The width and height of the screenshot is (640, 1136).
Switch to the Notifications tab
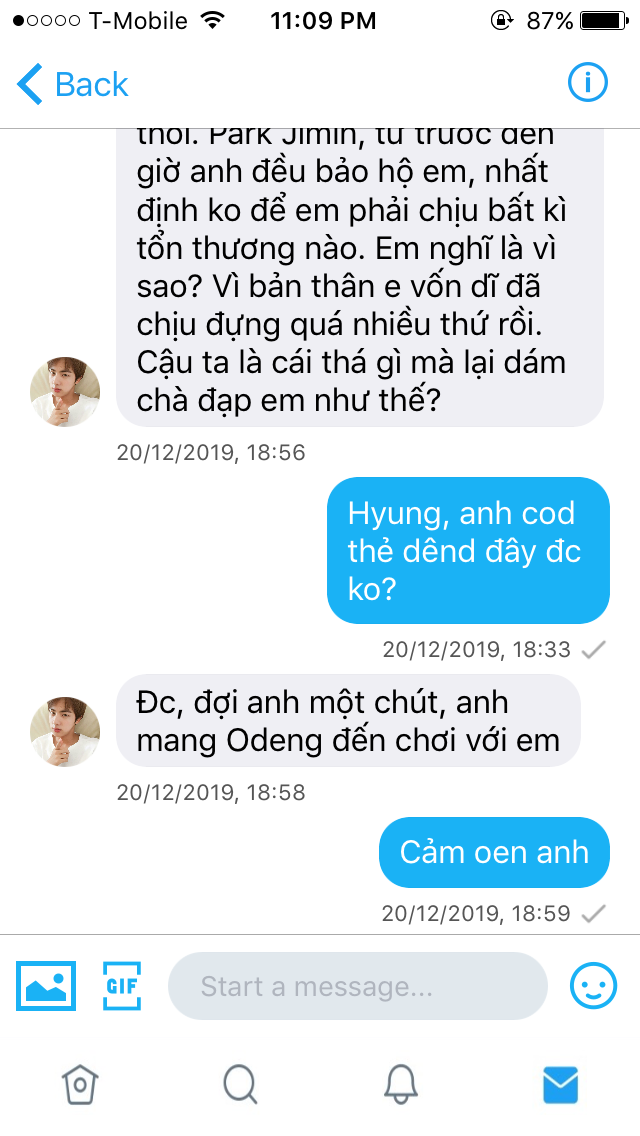[x=400, y=1084]
